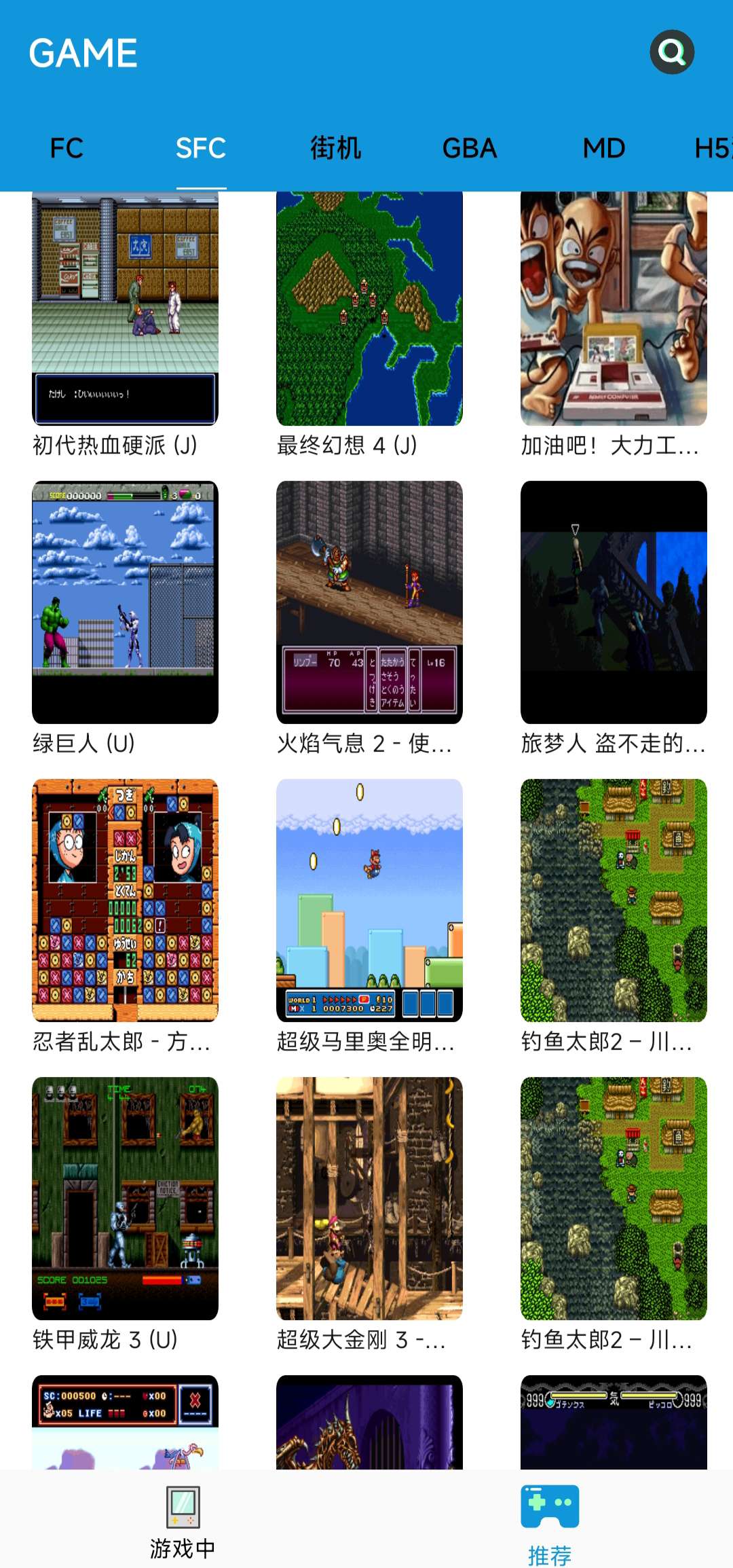The image size is (733, 1568).
Task: Open the search icon
Action: pos(671,52)
